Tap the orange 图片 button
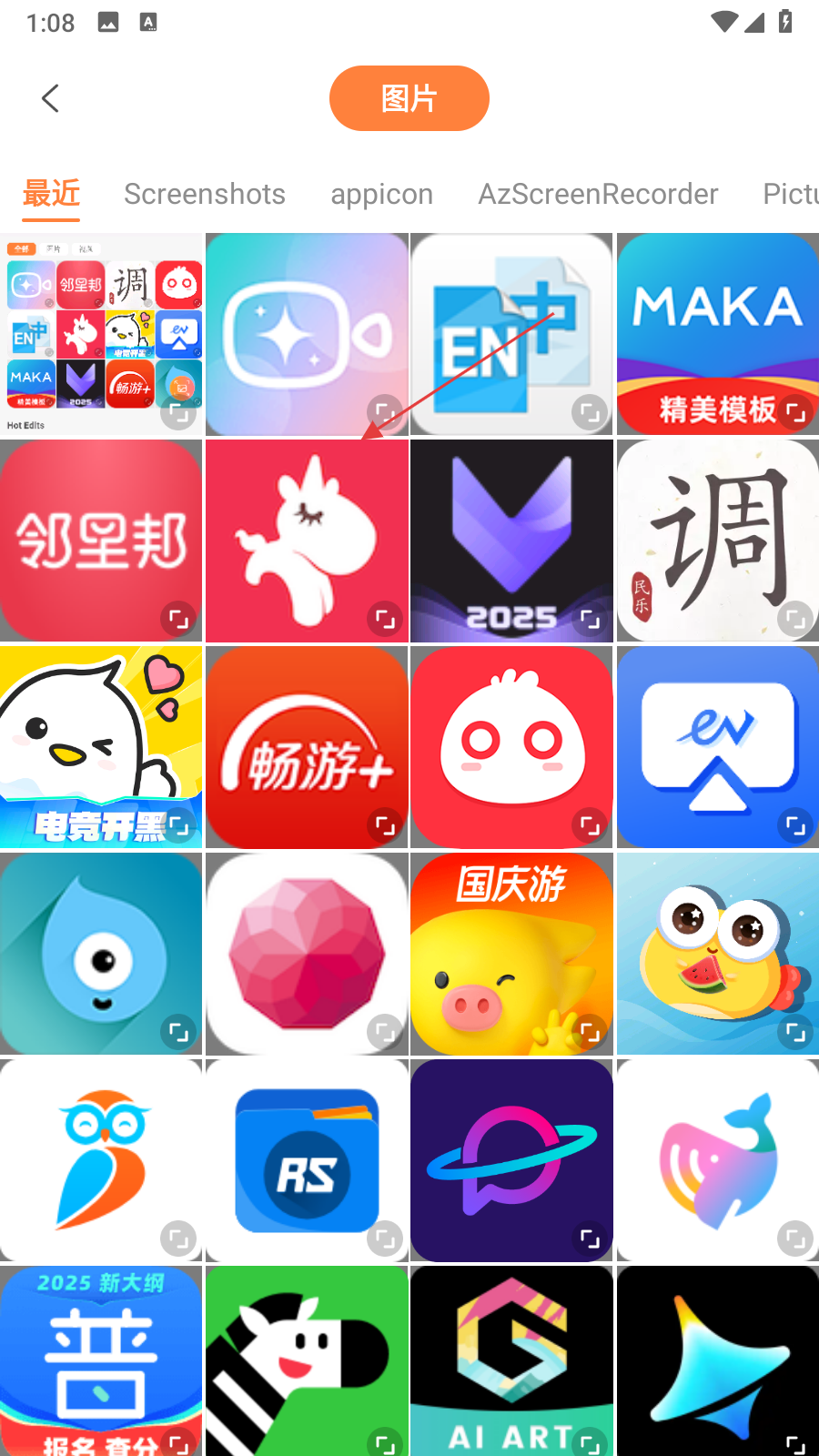Screen dimensions: 819x1456 pos(409,98)
